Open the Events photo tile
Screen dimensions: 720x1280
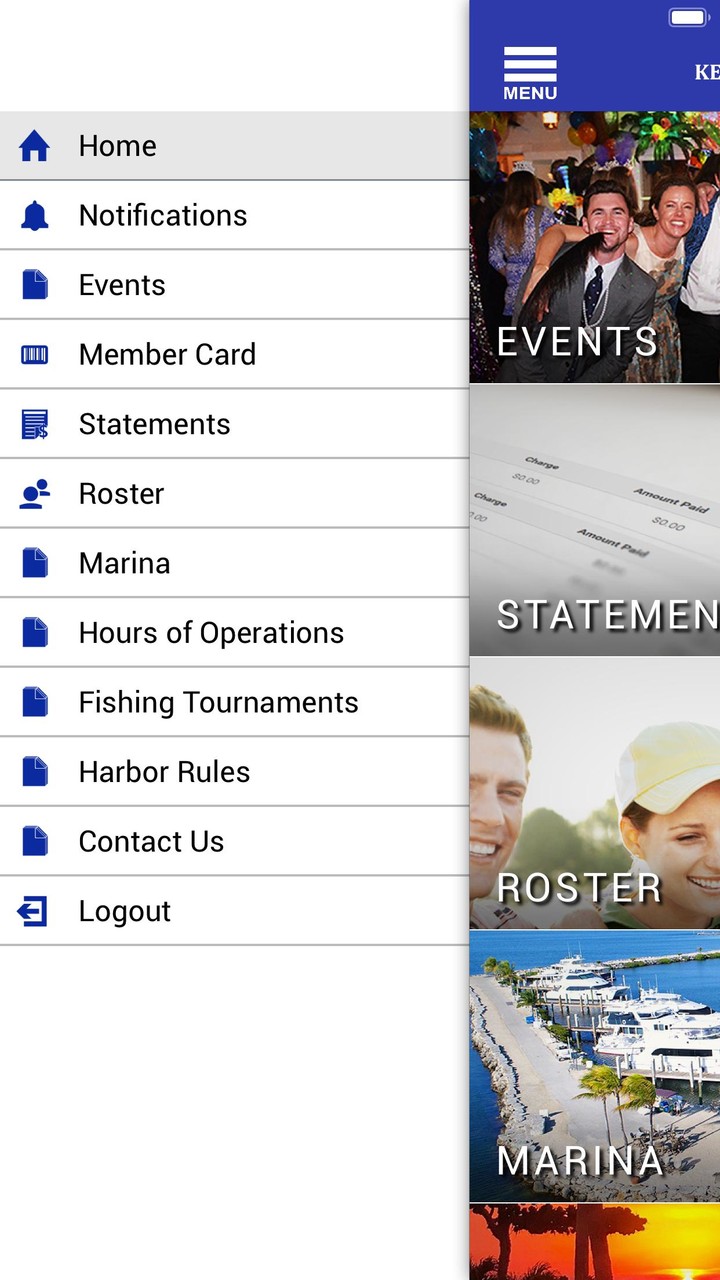point(595,248)
